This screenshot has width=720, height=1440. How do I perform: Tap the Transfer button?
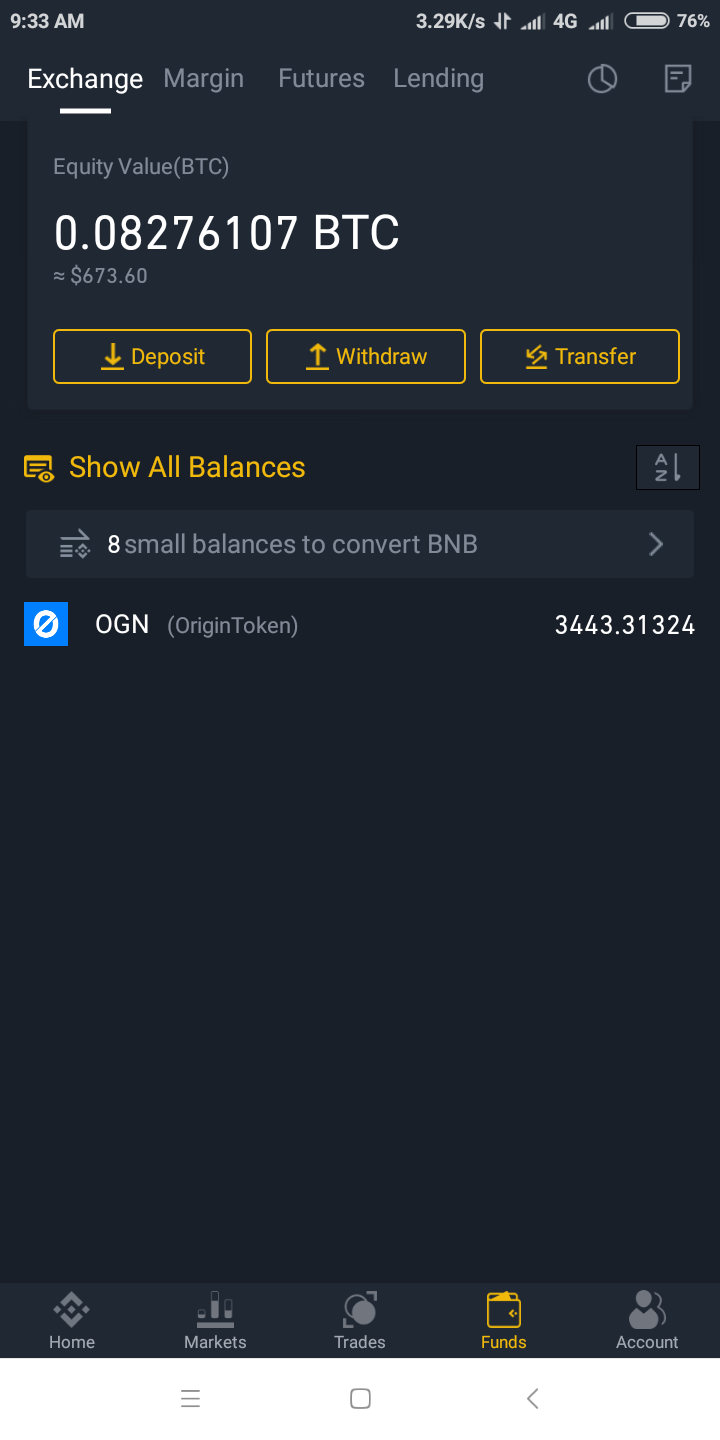tap(580, 356)
